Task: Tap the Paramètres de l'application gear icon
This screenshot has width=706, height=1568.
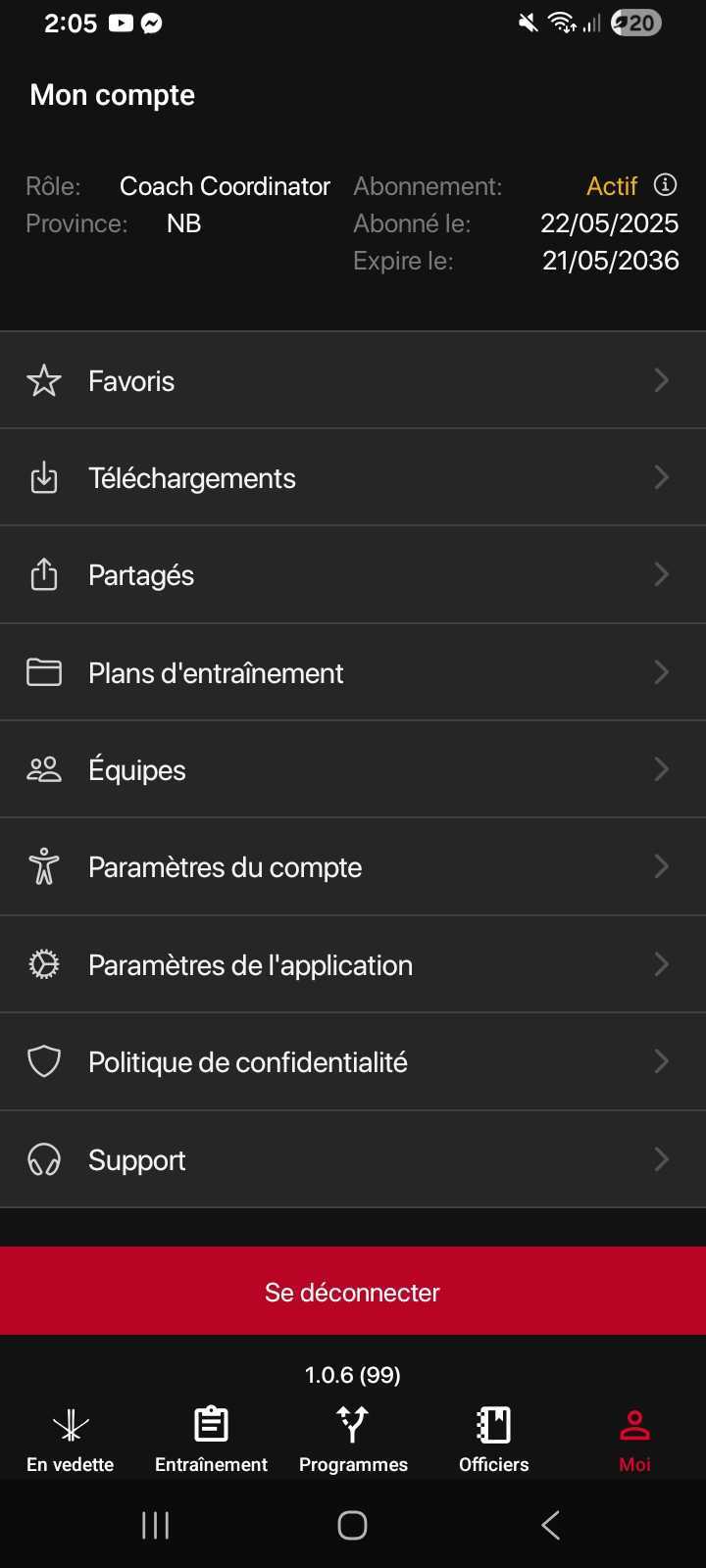Action: [x=43, y=964]
